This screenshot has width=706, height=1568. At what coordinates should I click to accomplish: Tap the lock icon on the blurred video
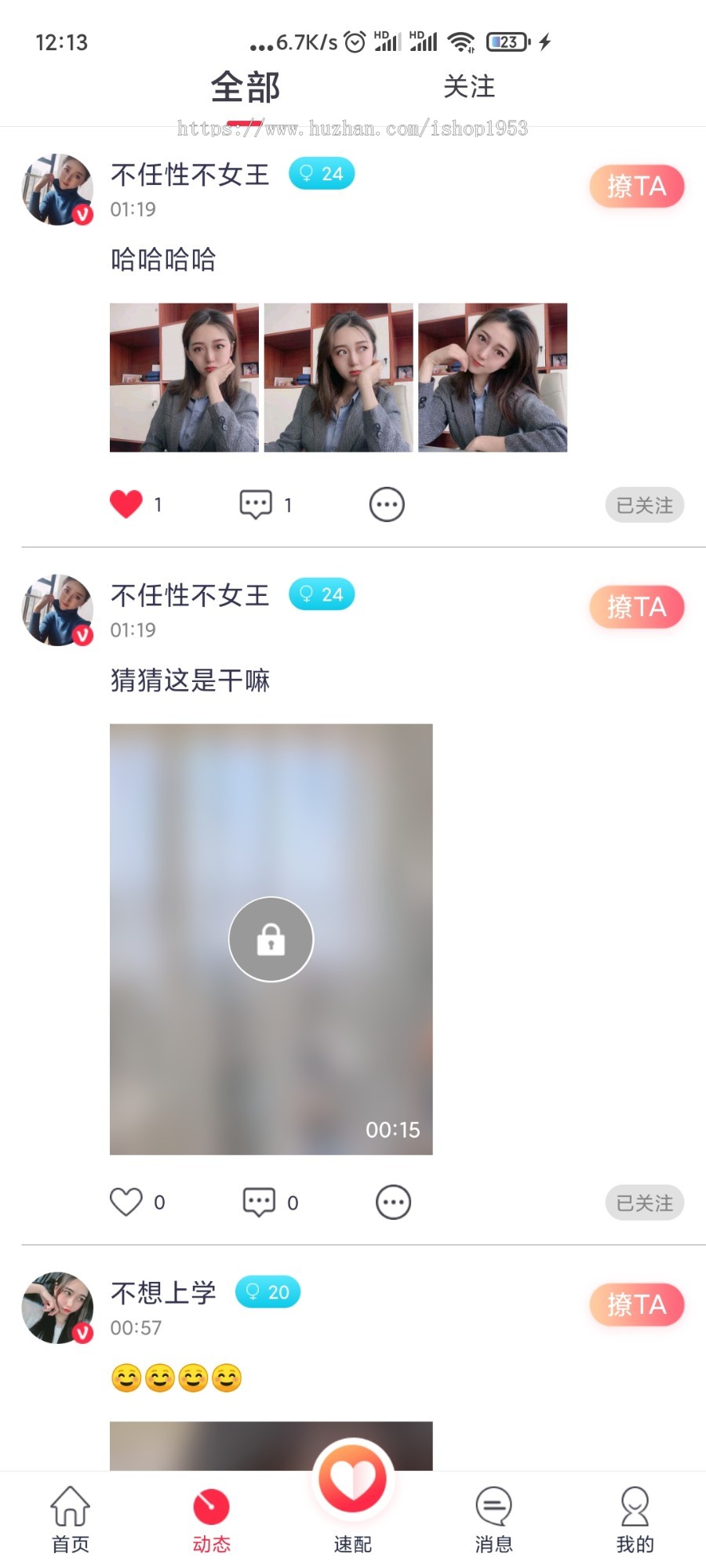pos(271,938)
